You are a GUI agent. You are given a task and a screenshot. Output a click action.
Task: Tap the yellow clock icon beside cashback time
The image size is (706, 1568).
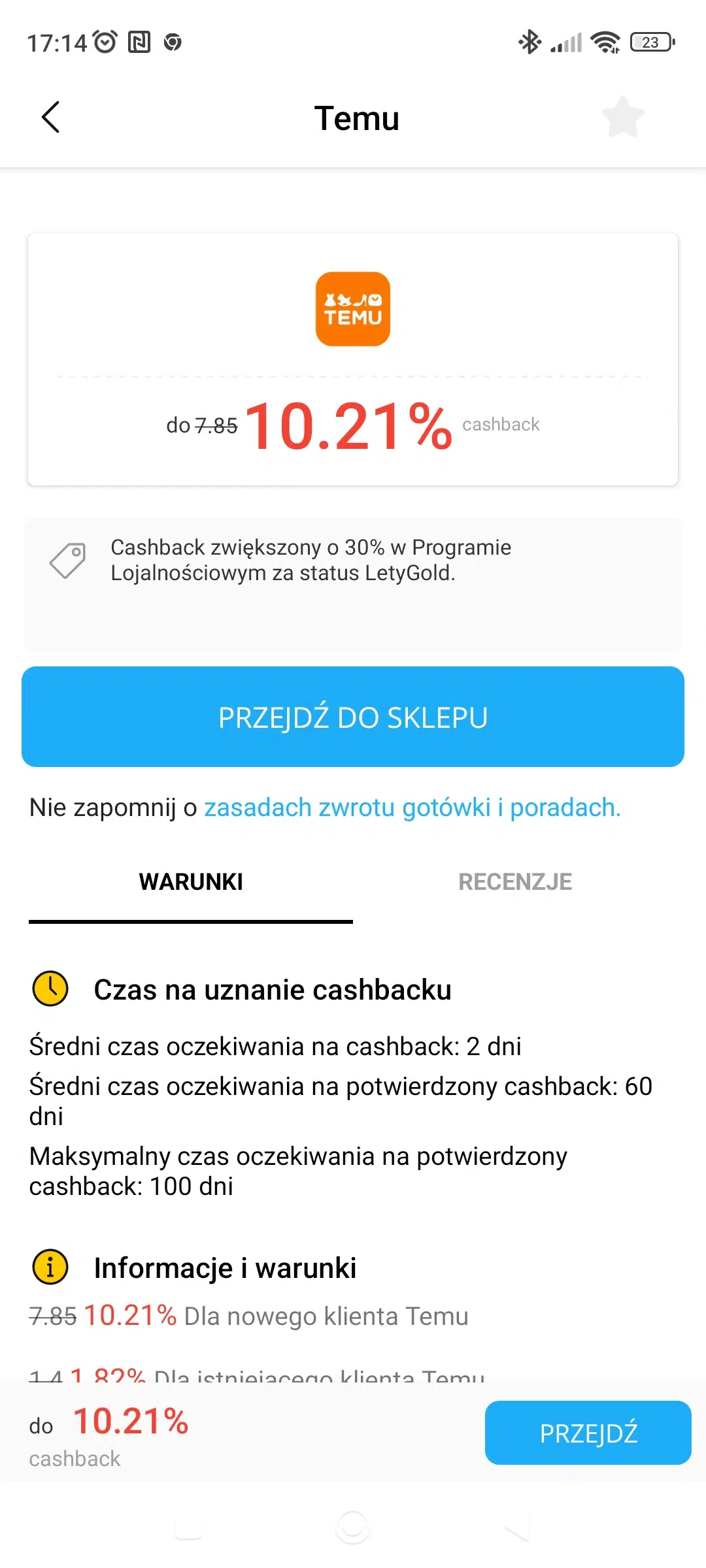tap(50, 988)
